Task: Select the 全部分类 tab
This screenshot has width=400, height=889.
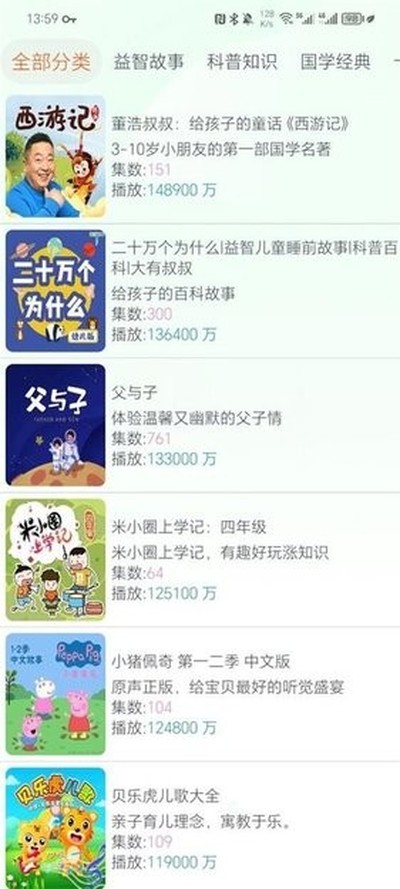Action: coord(51,62)
